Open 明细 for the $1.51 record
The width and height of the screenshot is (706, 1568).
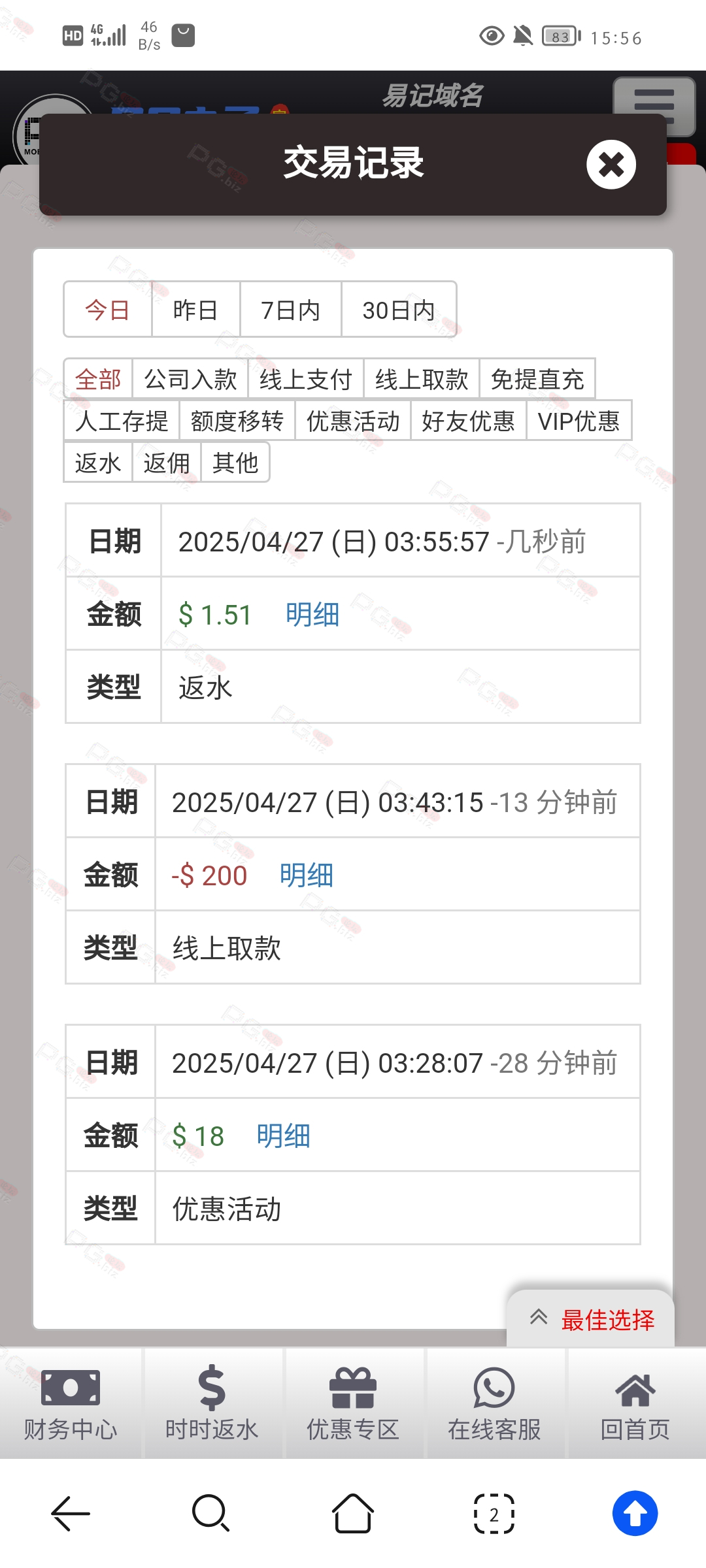312,615
